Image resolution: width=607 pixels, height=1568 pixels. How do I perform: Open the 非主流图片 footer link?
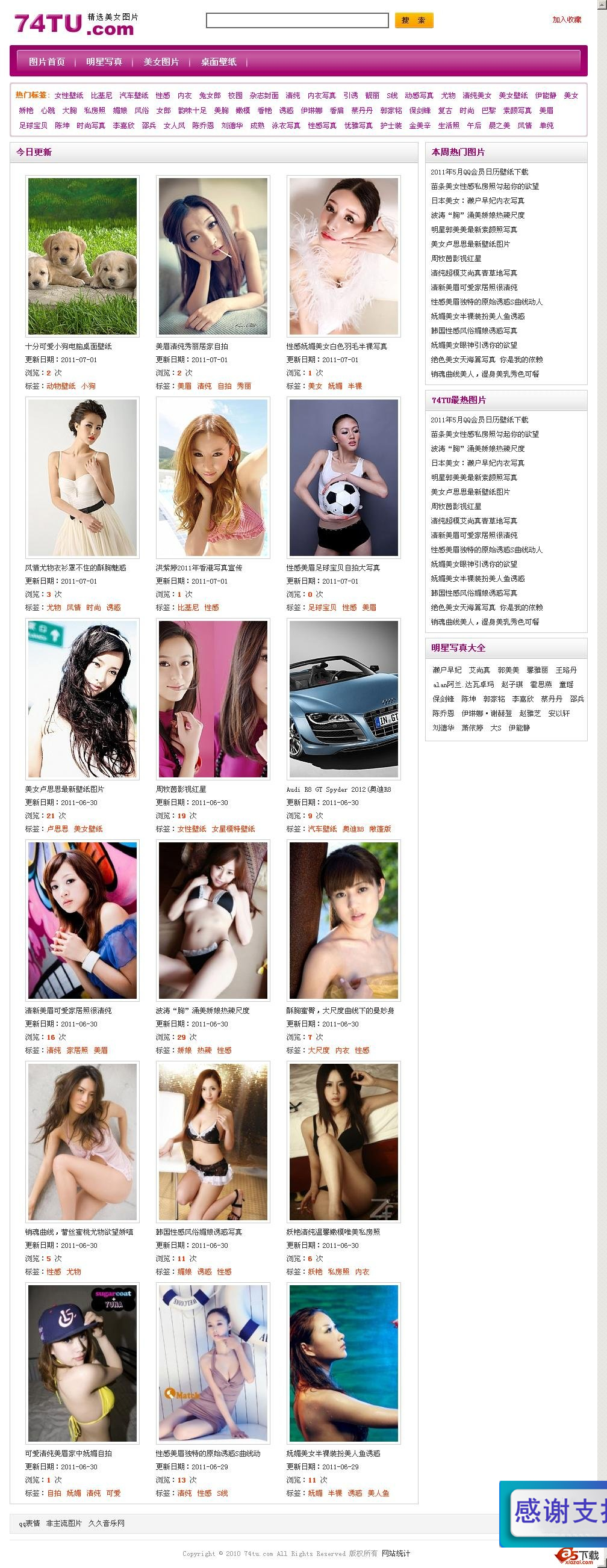click(x=64, y=1523)
